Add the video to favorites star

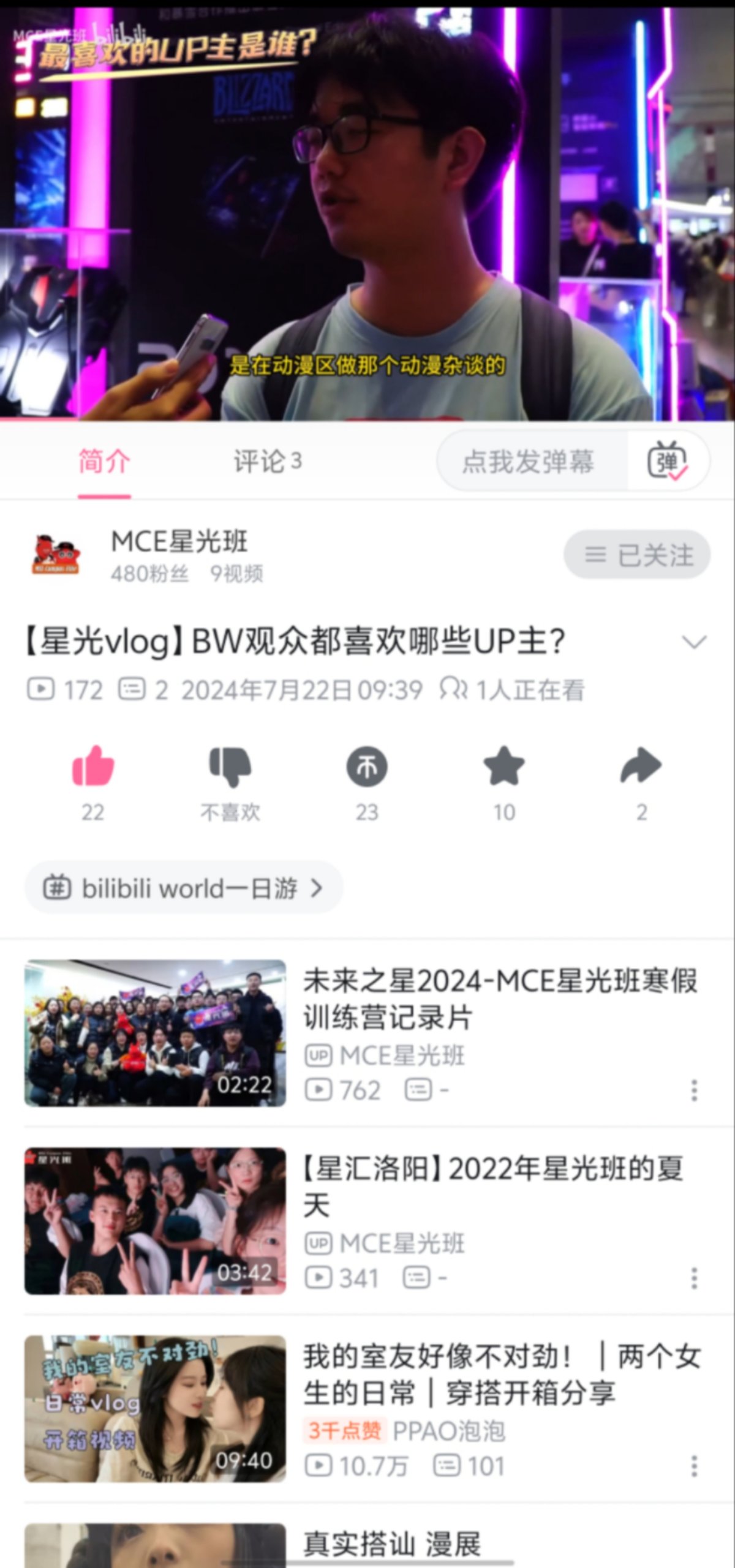point(504,767)
